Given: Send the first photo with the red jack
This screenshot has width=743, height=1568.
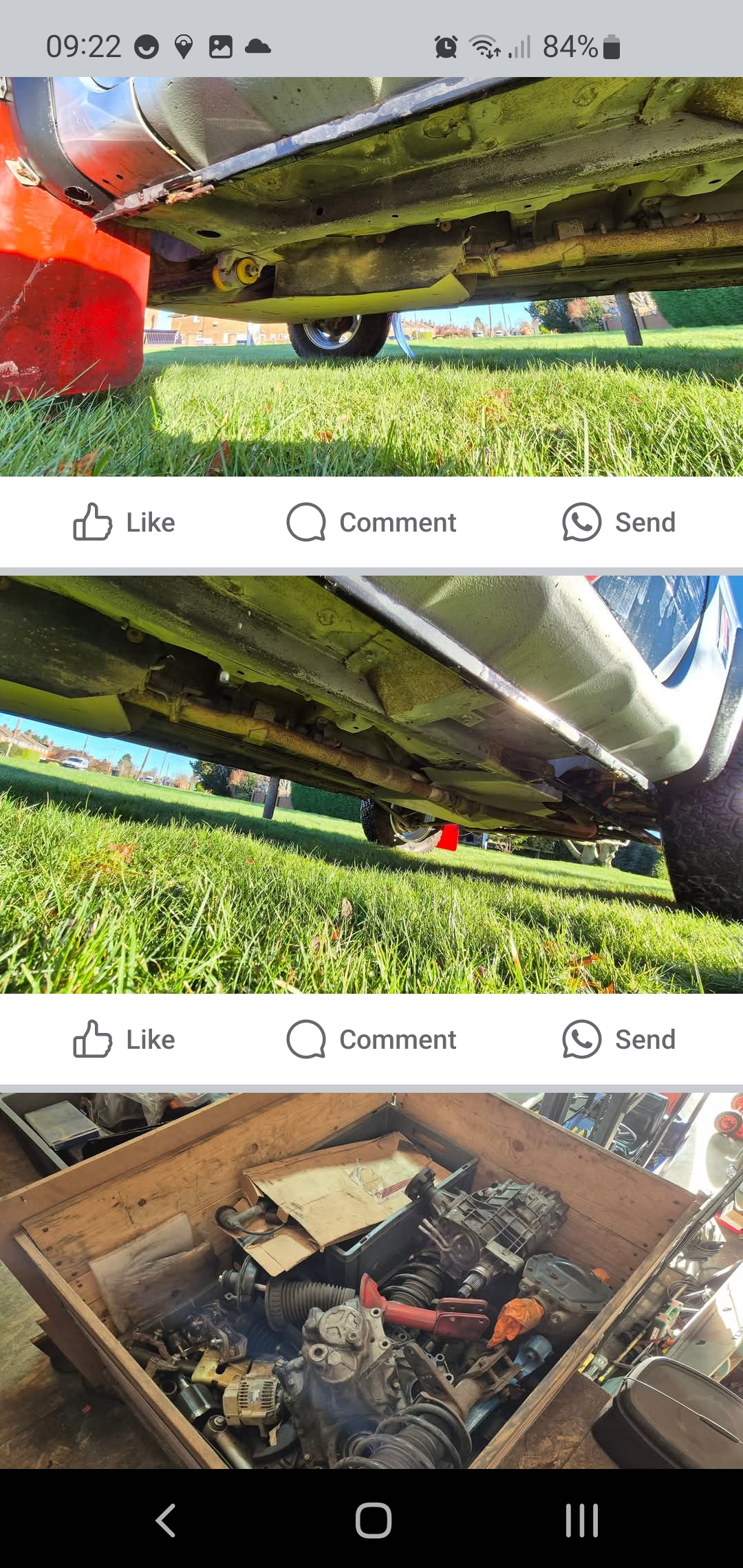Looking at the screenshot, I should click(x=619, y=523).
